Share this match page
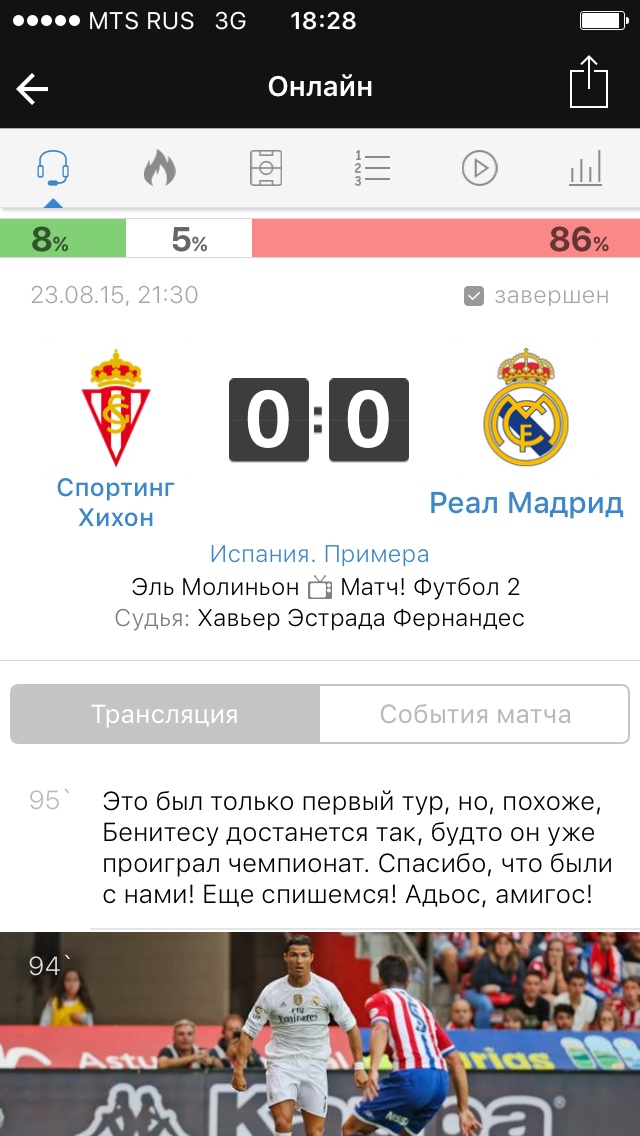This screenshot has height=1136, width=640. [x=588, y=84]
